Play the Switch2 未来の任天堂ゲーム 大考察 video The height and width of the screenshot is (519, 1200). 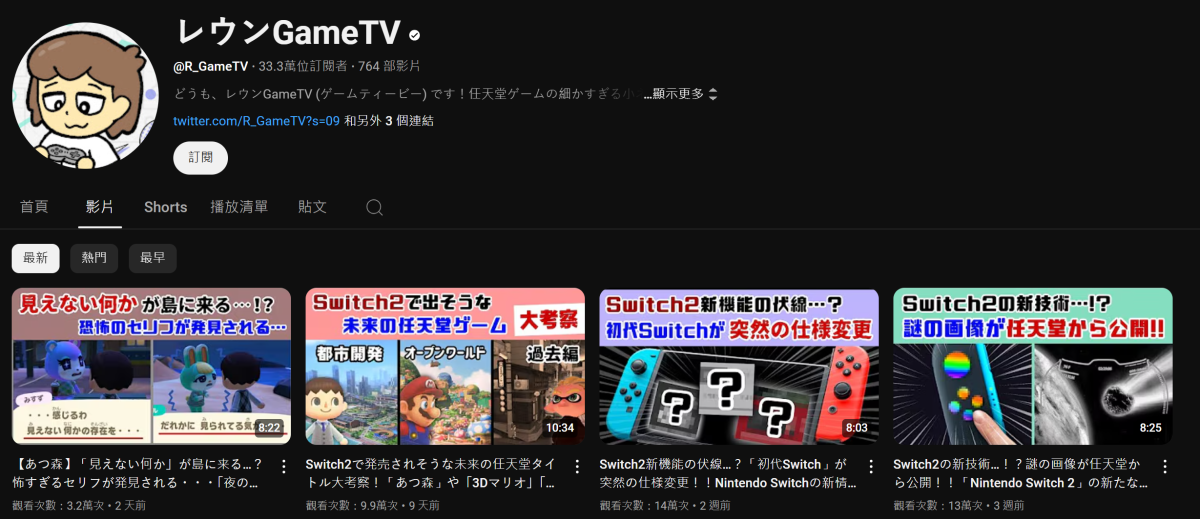[445, 366]
